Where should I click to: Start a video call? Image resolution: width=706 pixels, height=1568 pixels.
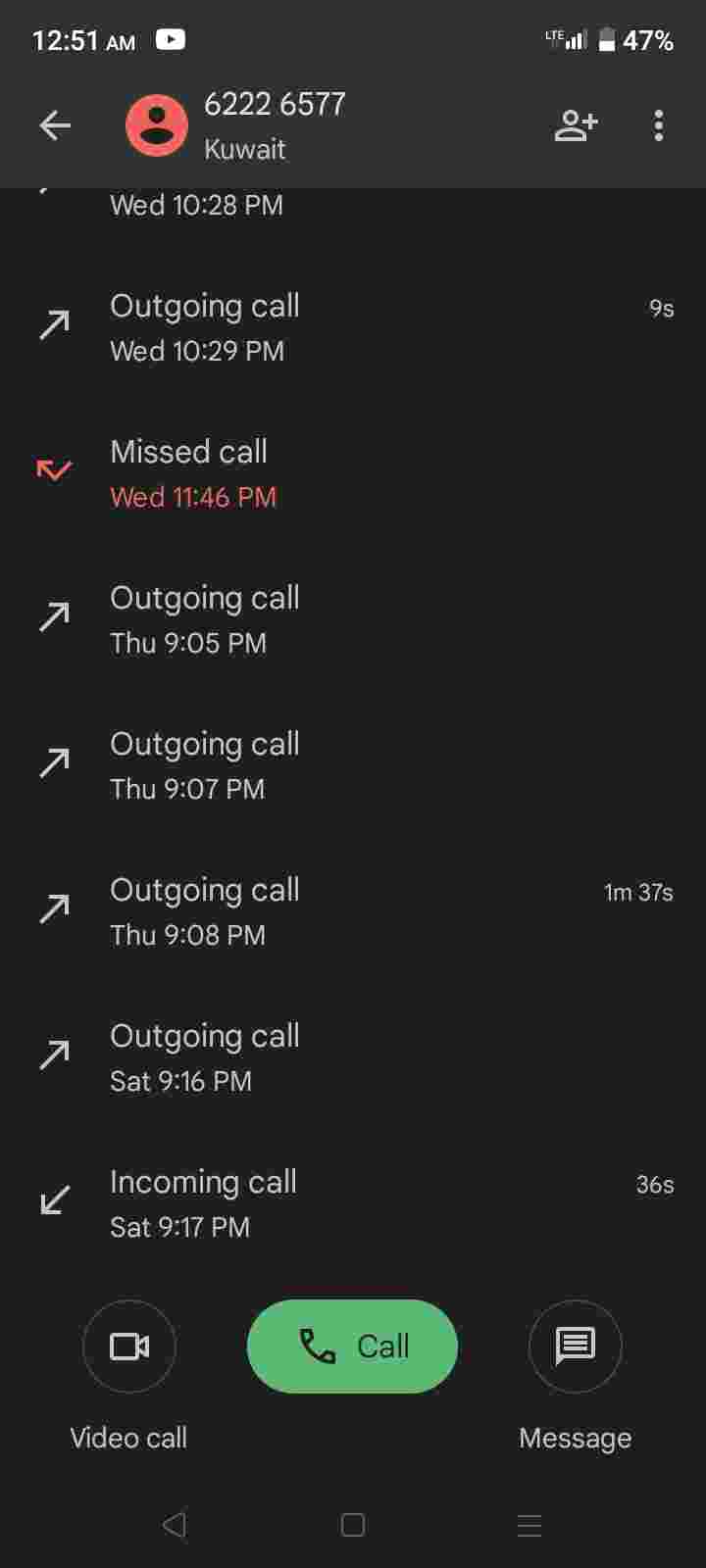(129, 1347)
